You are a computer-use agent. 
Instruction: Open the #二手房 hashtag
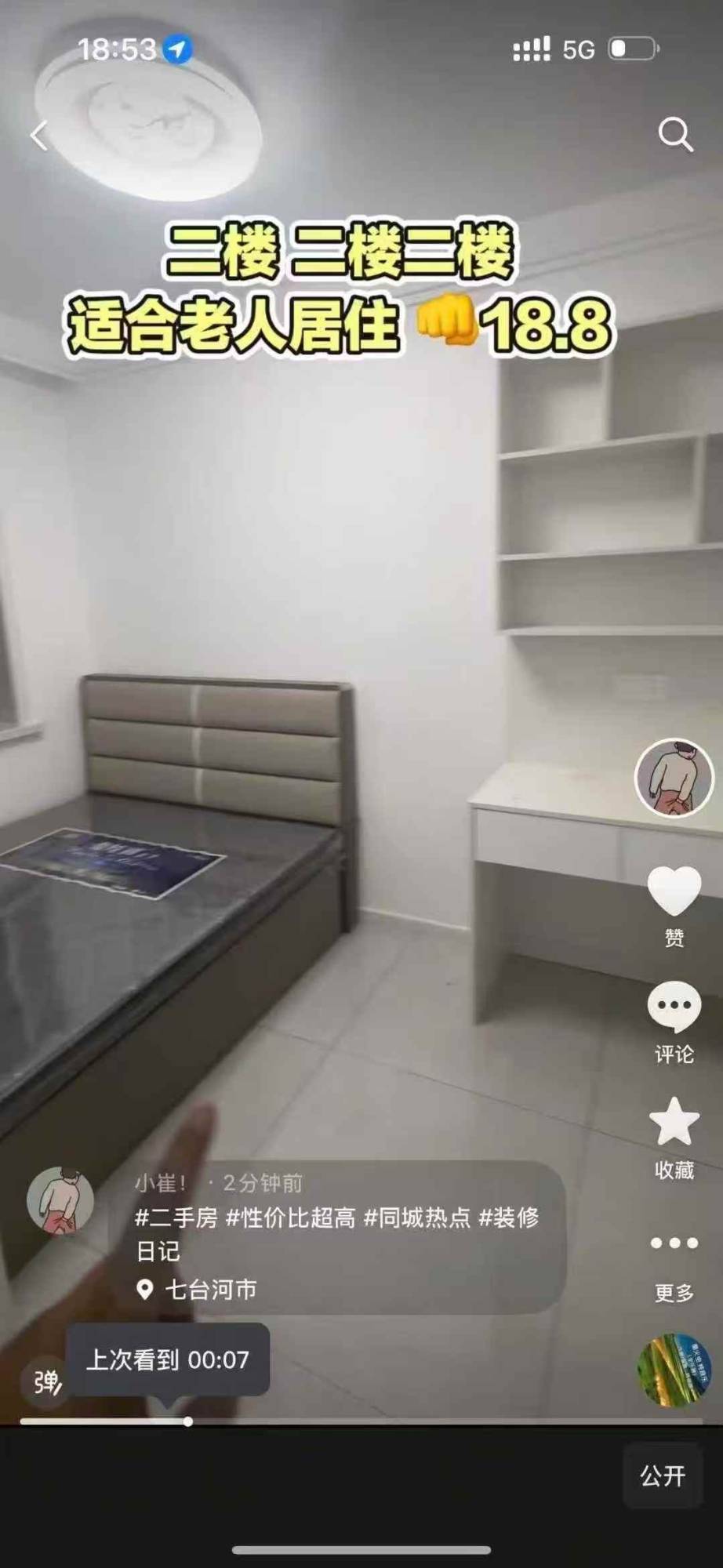[x=176, y=1218]
